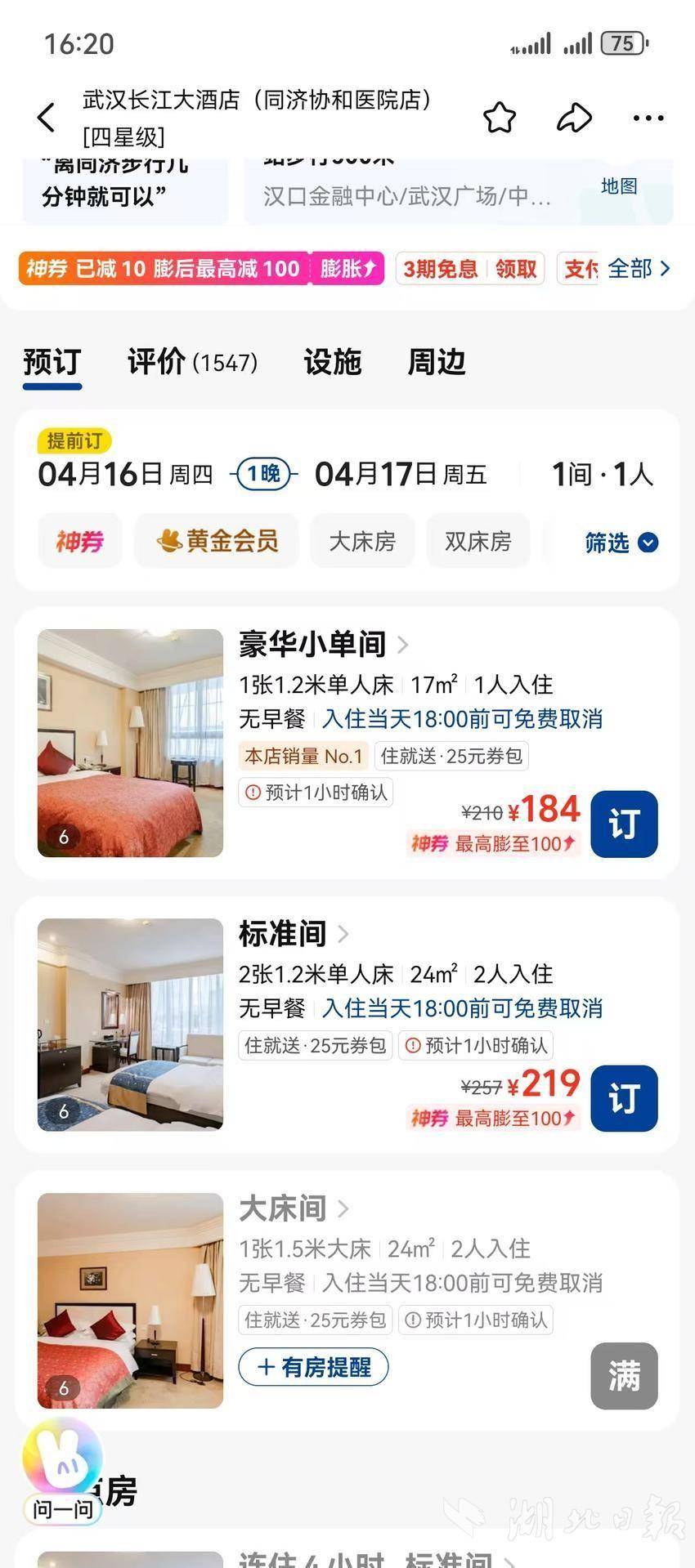Screen dimensions: 695x1568
Task: Go back with the arrow icon
Action: 47,118
